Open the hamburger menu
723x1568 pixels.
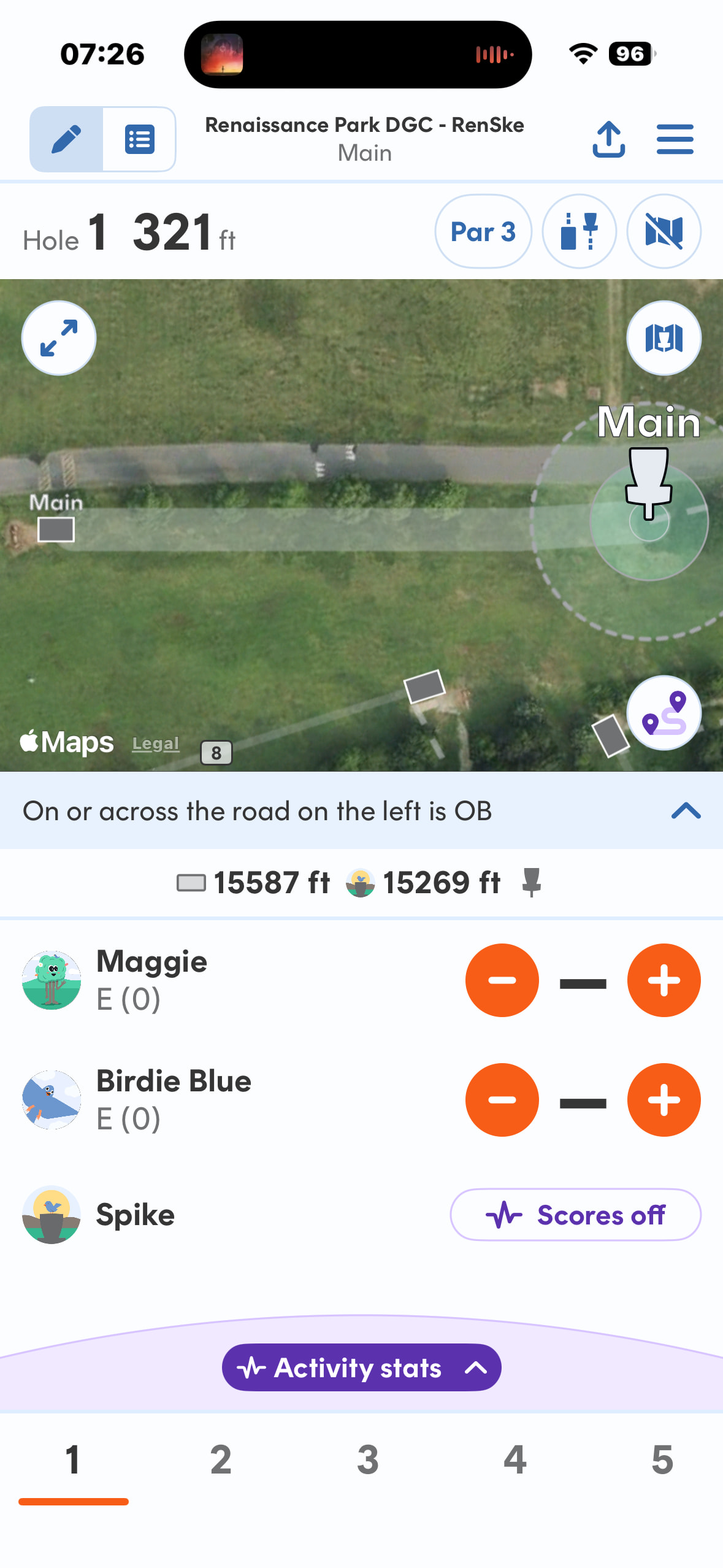tap(675, 139)
